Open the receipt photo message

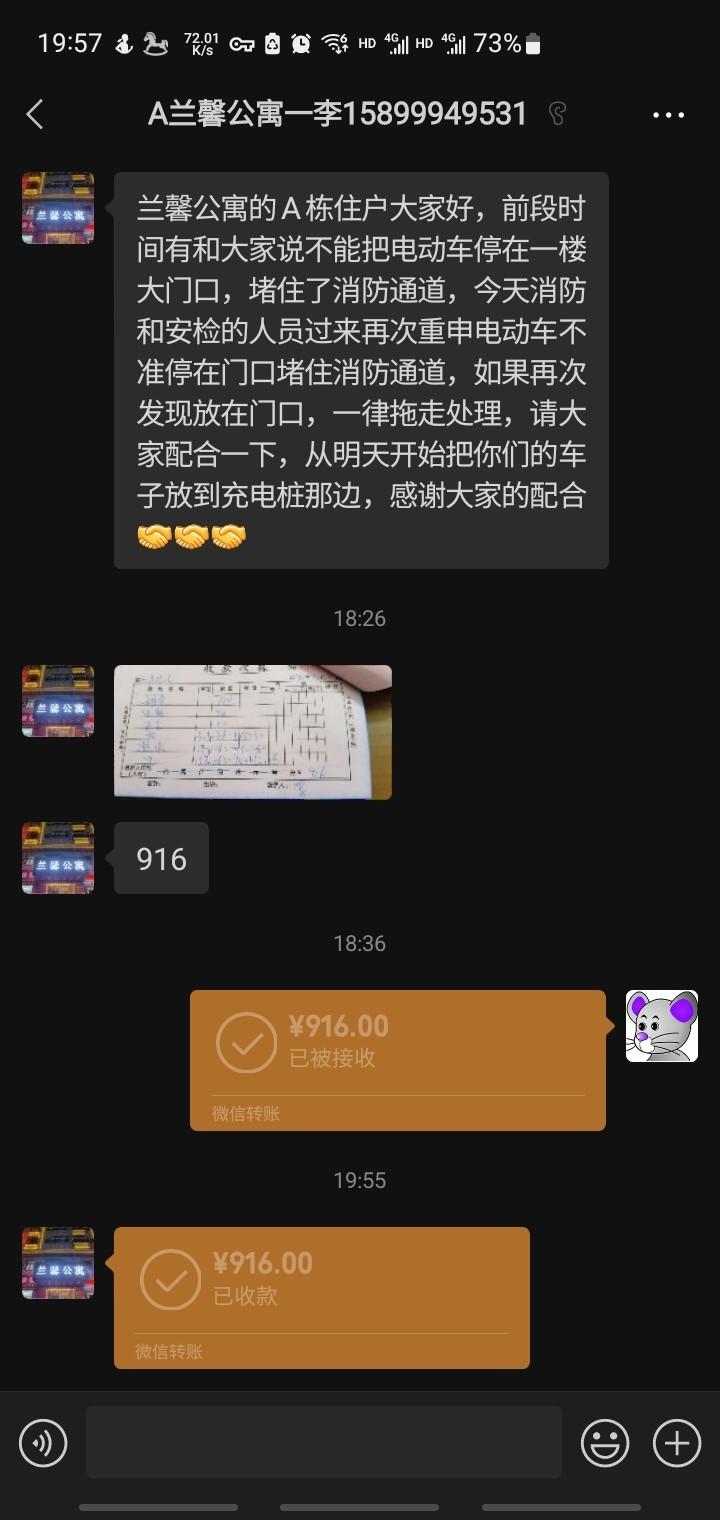pos(253,732)
